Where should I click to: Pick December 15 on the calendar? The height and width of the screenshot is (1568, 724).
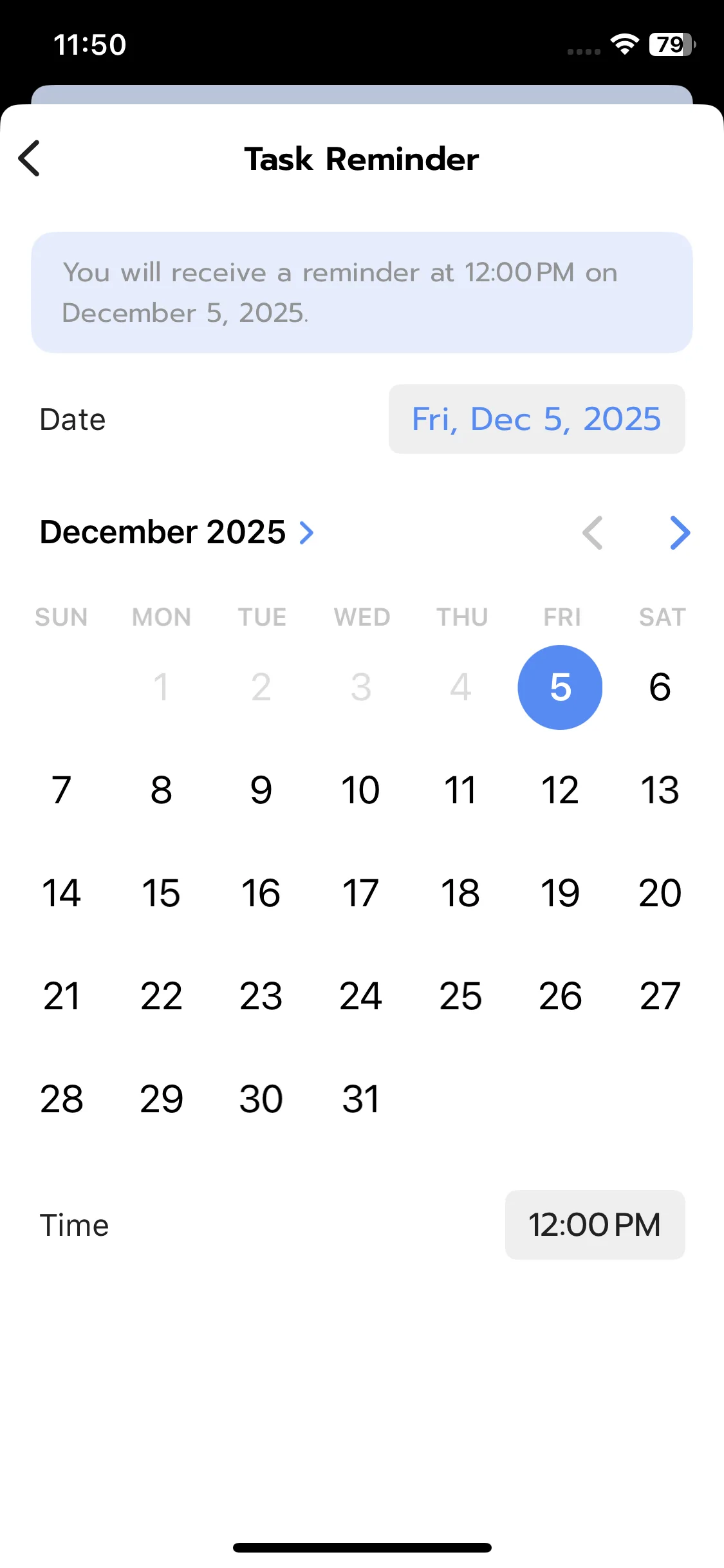pyautogui.click(x=161, y=893)
